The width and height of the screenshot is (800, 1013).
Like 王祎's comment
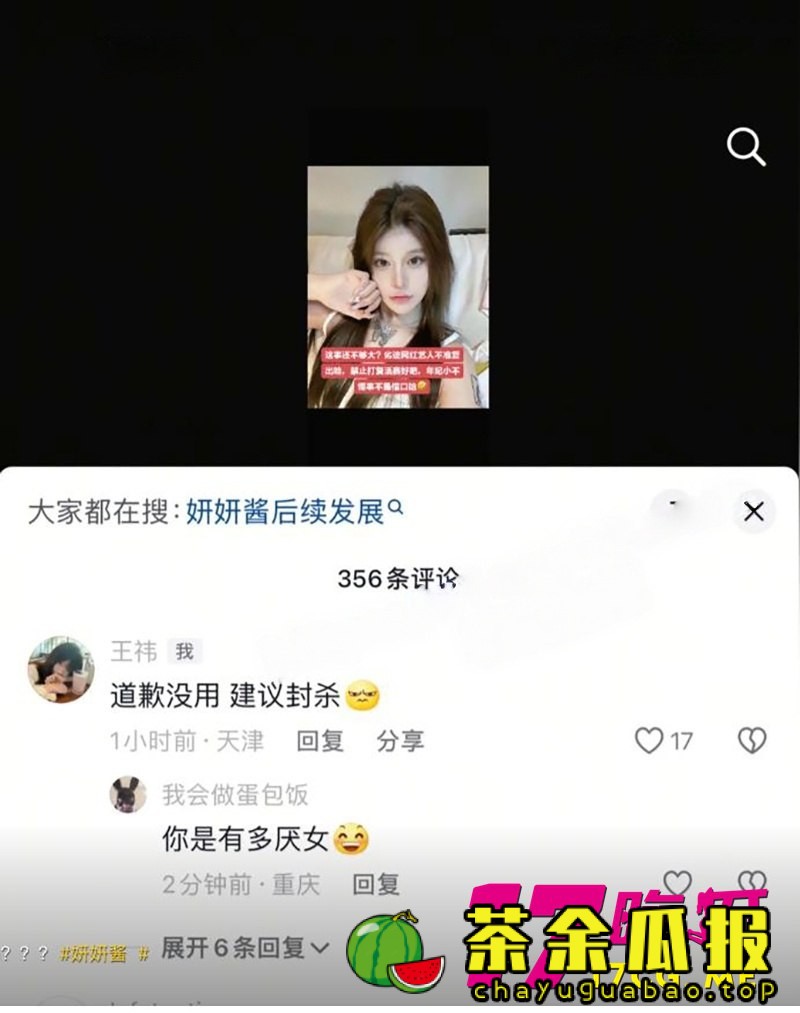(650, 740)
